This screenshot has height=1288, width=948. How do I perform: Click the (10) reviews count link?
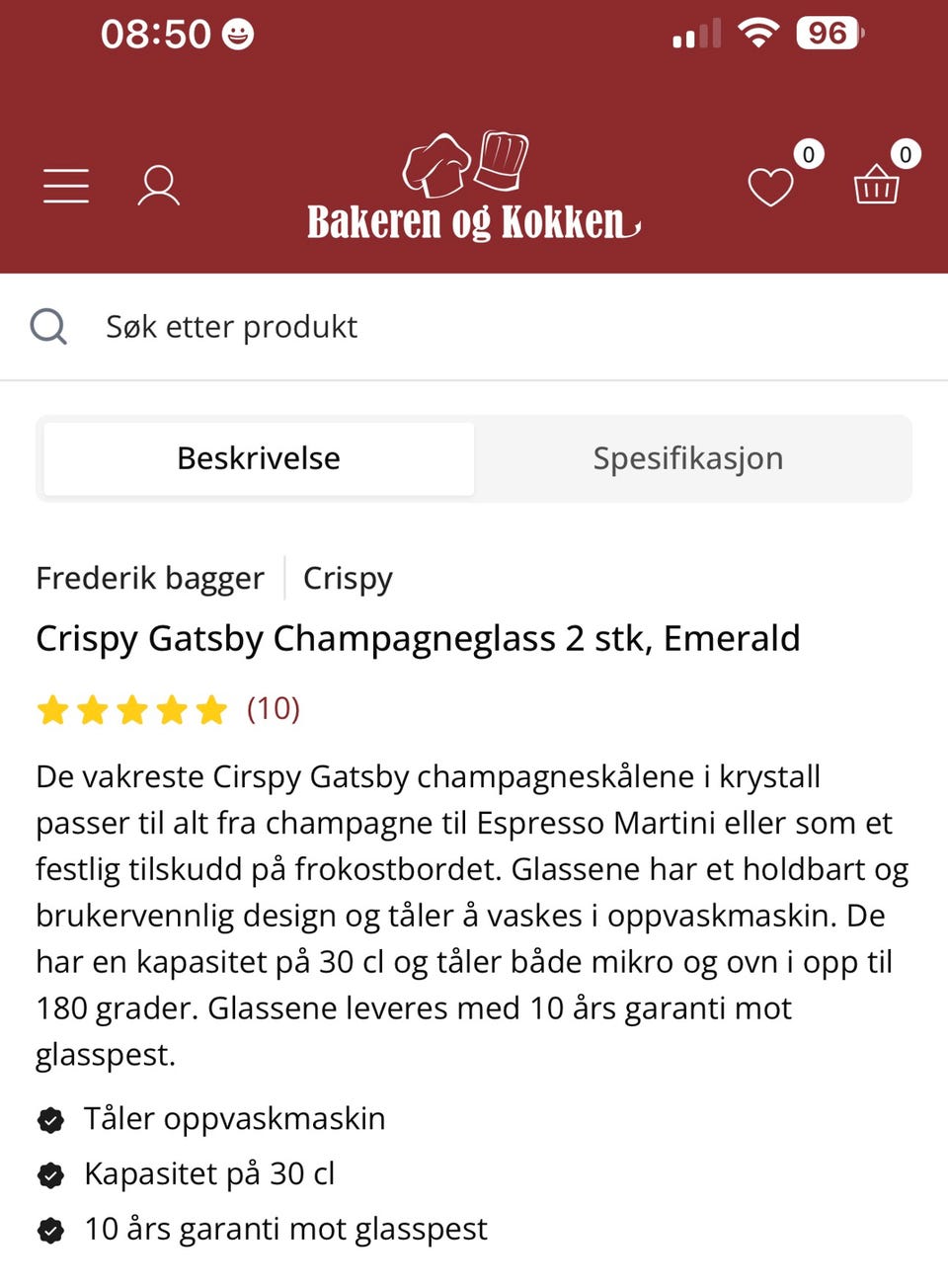click(x=272, y=708)
